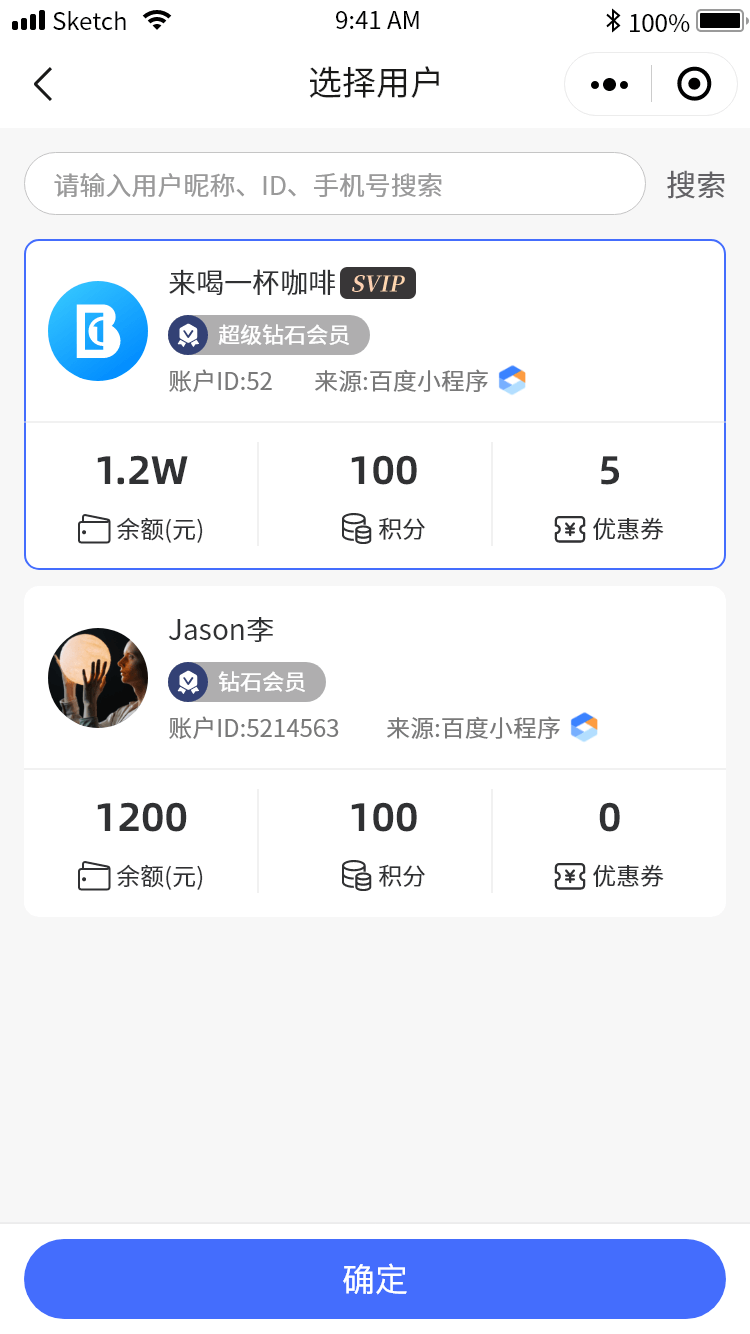Focus the user nickname, ID, phone search field
This screenshot has width=750, height=1334.
[x=334, y=184]
